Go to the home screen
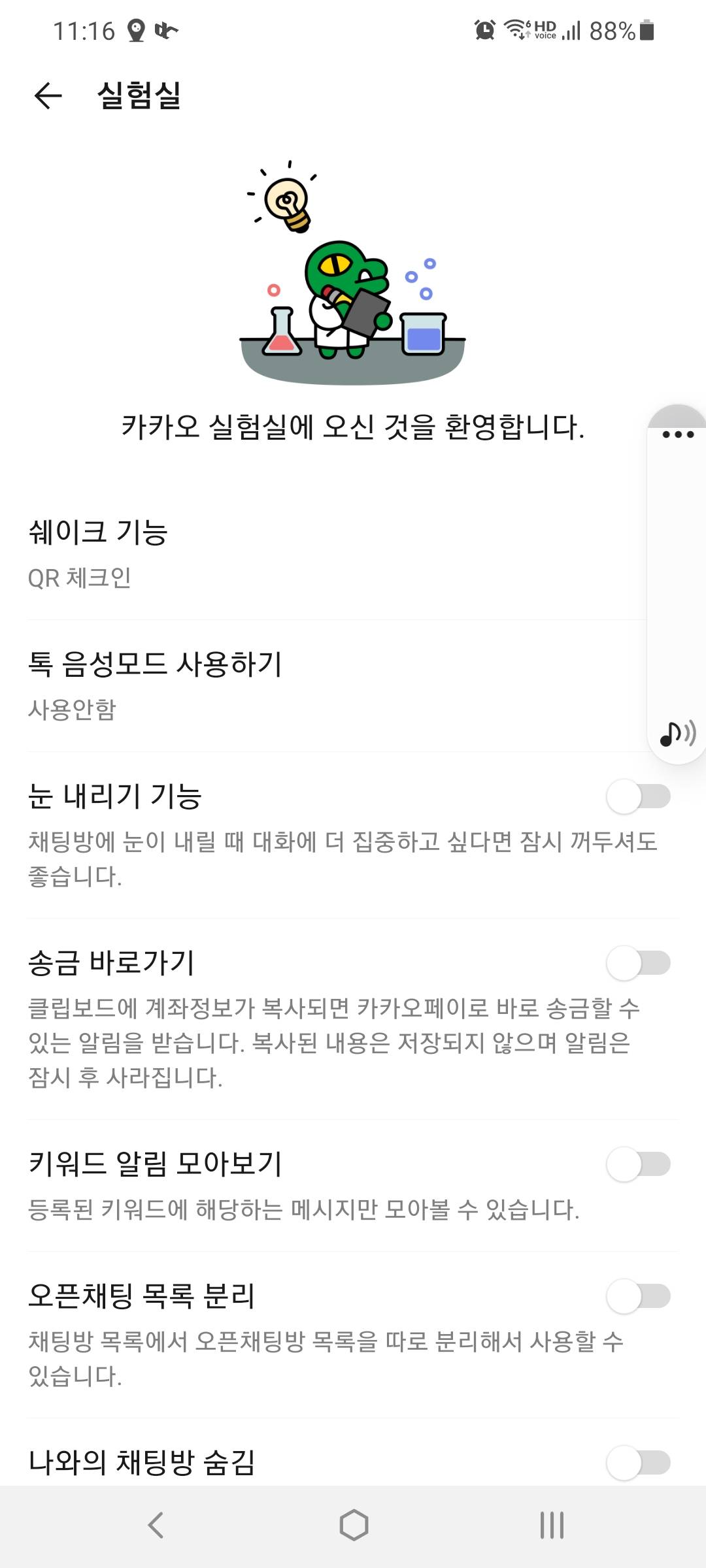 pos(354,1526)
